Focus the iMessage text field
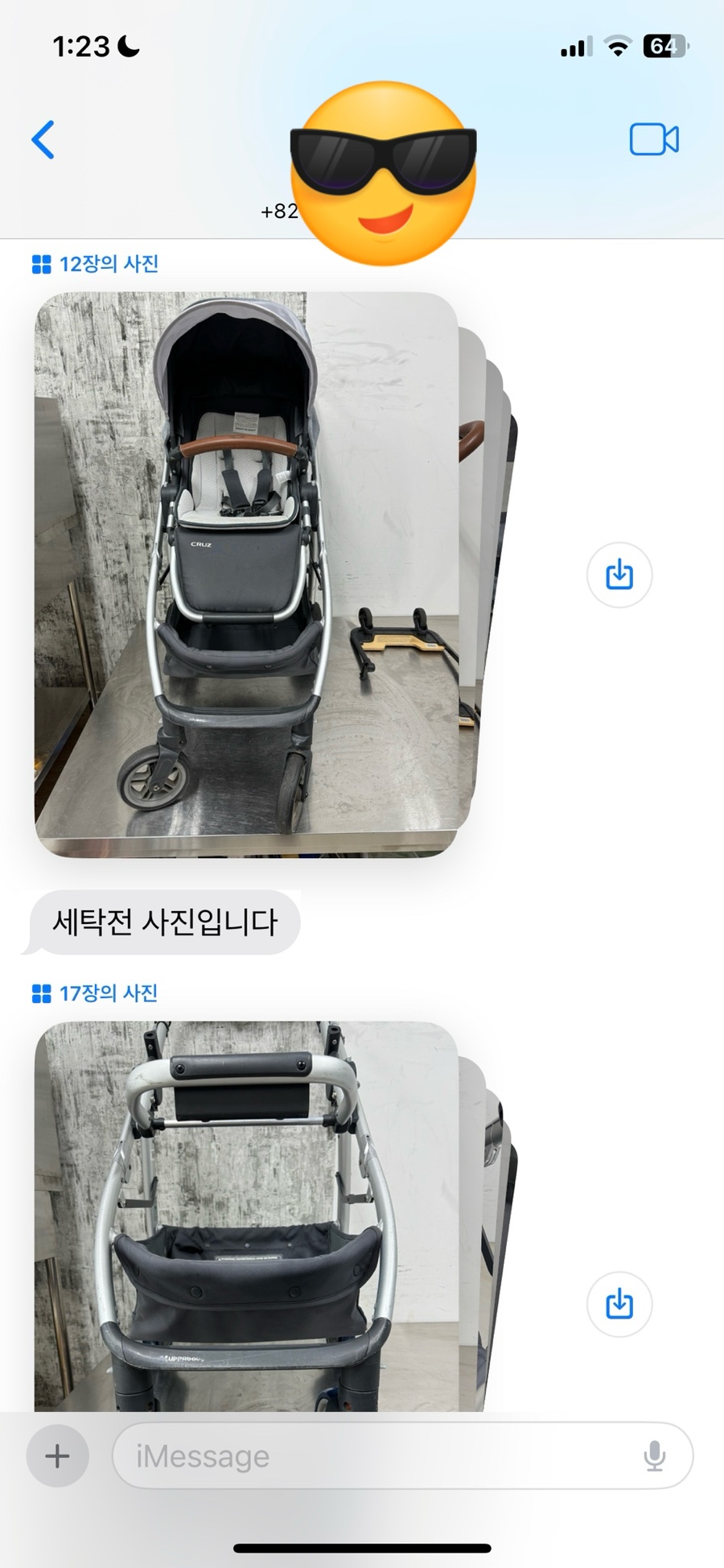Screen dimensions: 724x1568 (378, 1455)
